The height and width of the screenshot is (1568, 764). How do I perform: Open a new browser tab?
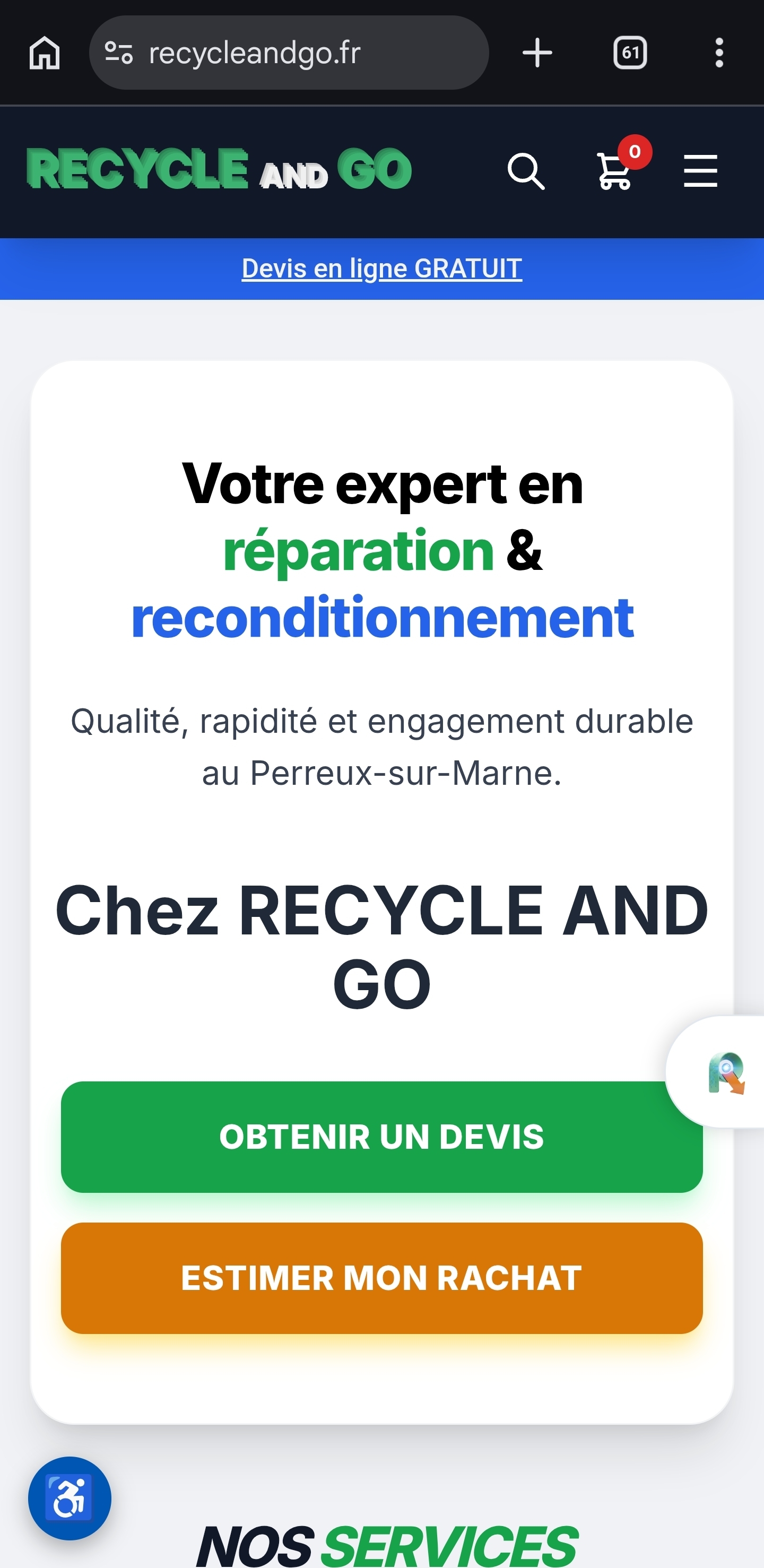point(536,53)
